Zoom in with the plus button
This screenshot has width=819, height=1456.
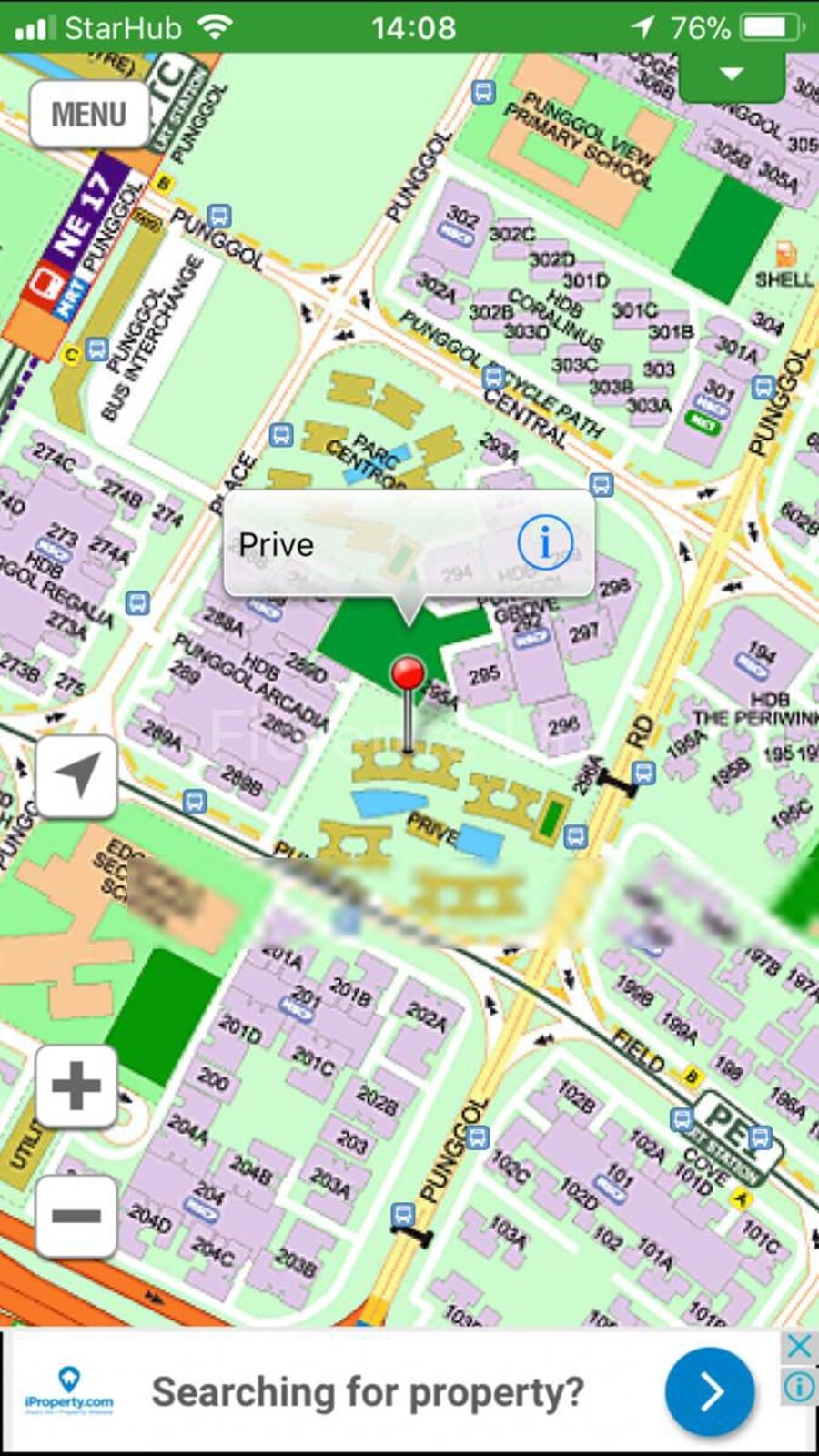pyautogui.click(x=76, y=1086)
